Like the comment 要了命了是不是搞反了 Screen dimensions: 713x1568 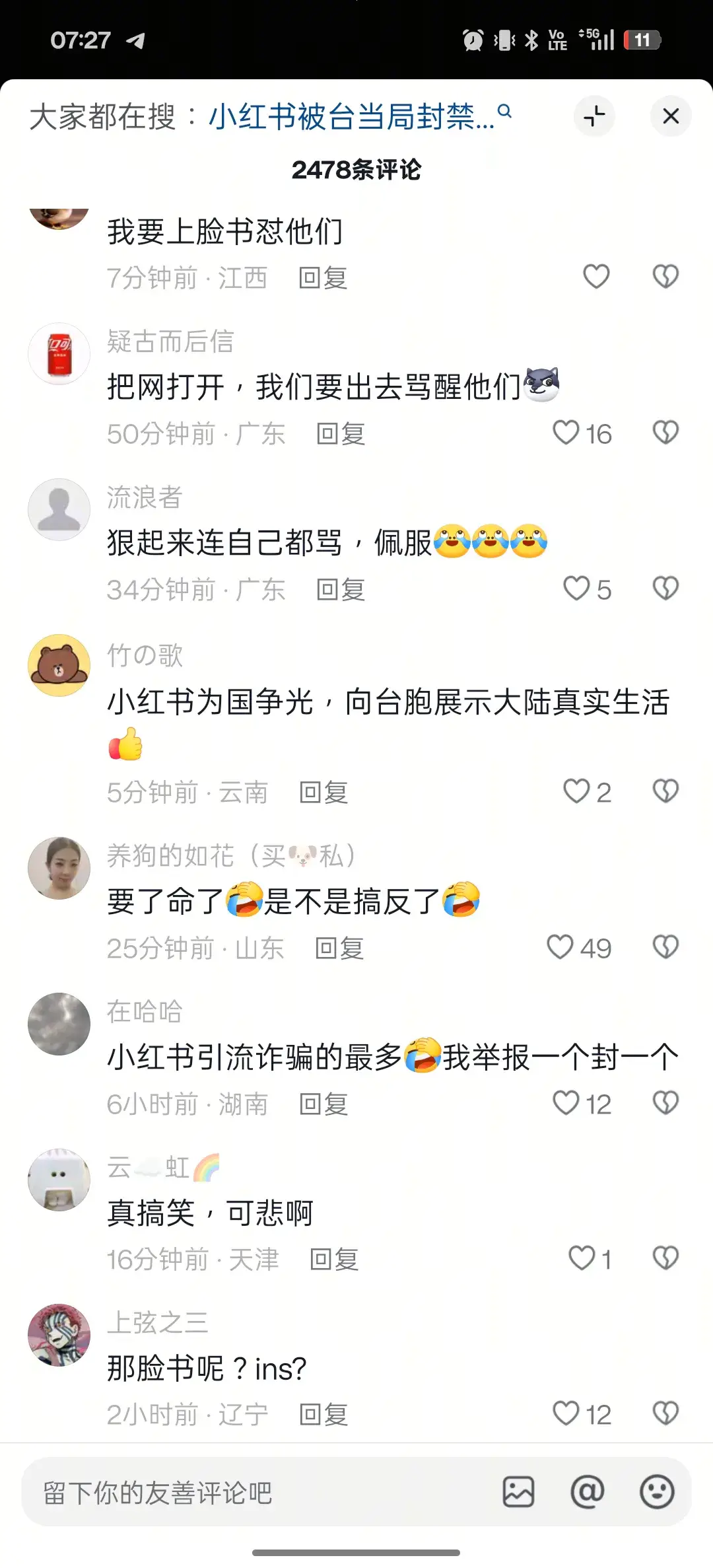pos(560,947)
